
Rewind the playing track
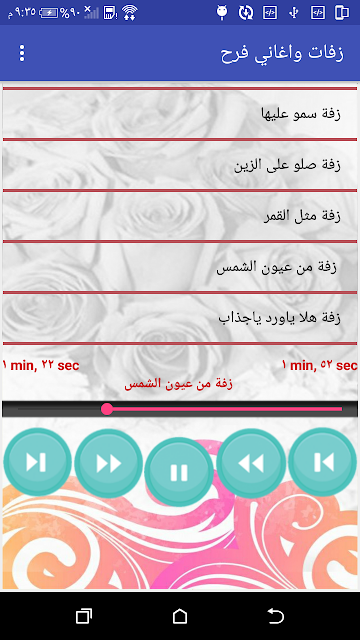(251, 463)
